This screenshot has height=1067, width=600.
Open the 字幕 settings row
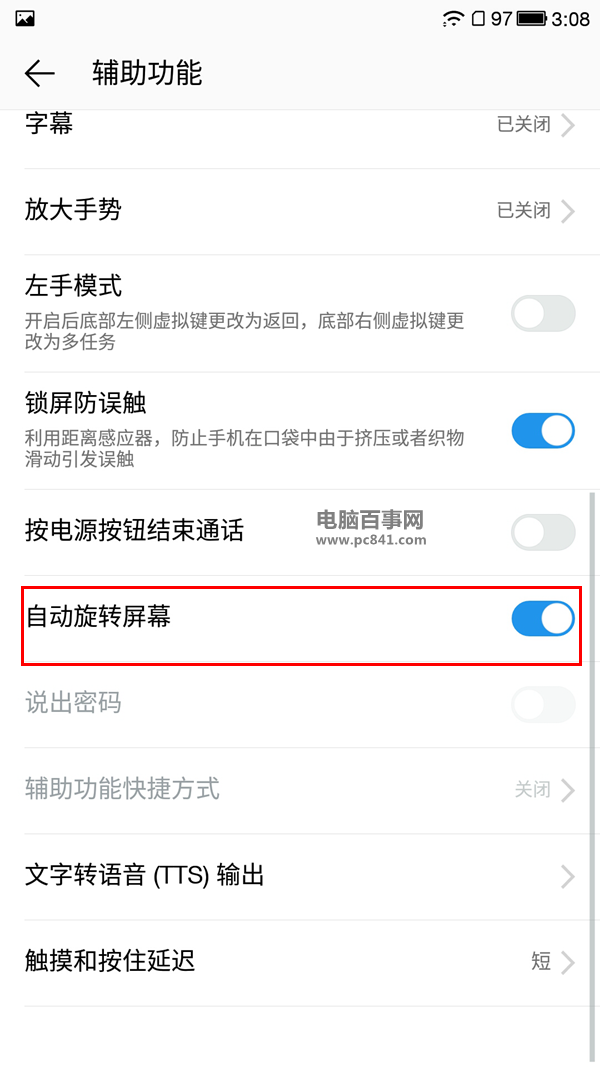point(300,127)
